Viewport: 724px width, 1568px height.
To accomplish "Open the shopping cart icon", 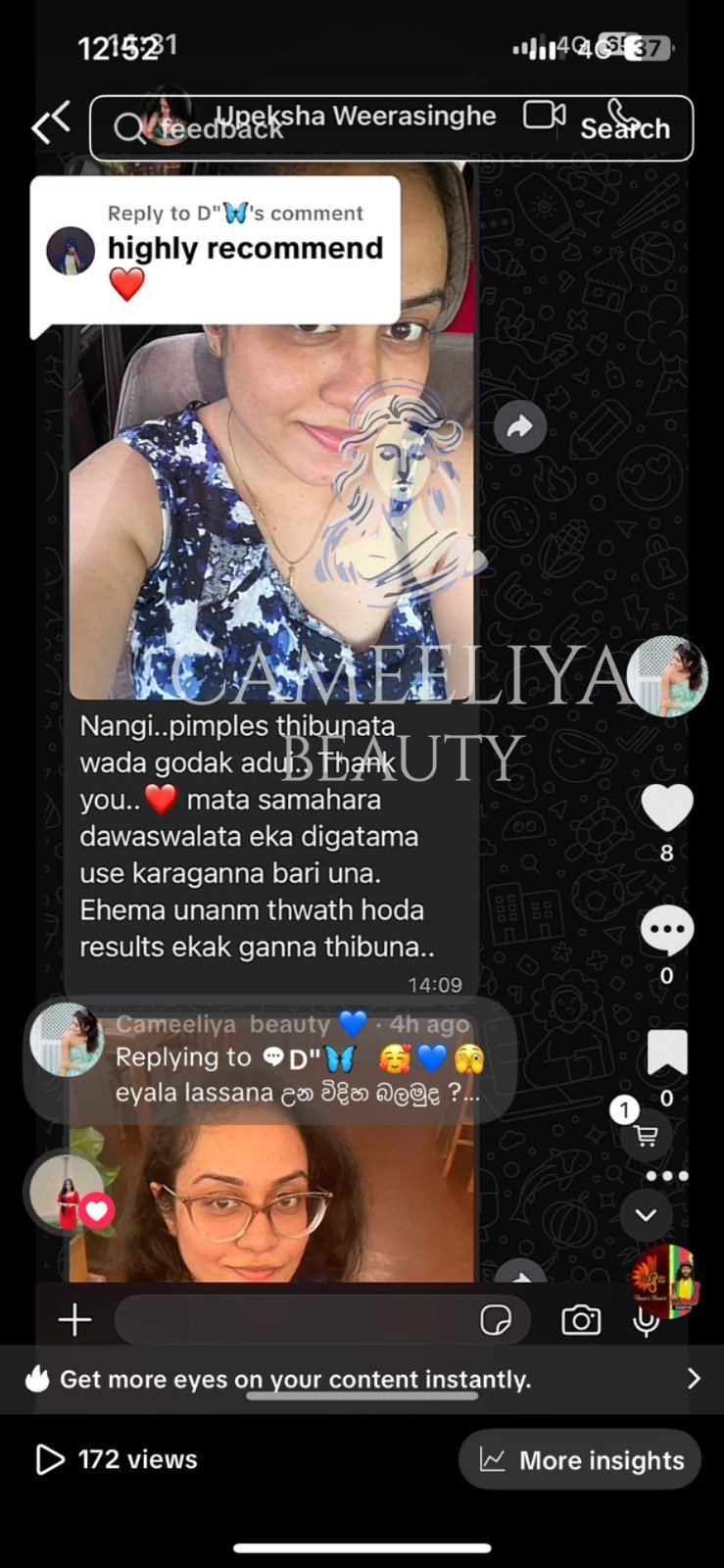I will click(x=646, y=1136).
